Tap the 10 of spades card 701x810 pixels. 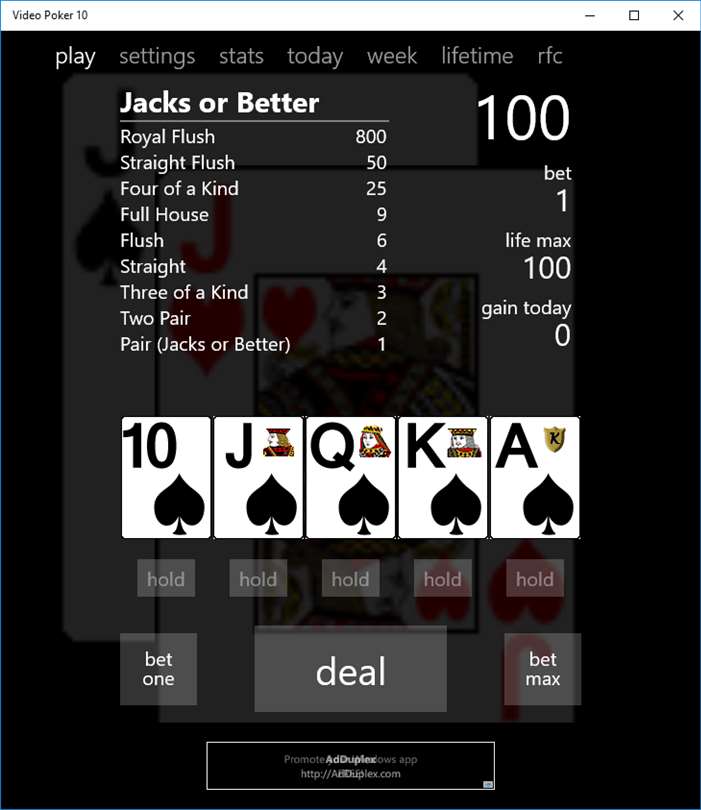coord(166,478)
